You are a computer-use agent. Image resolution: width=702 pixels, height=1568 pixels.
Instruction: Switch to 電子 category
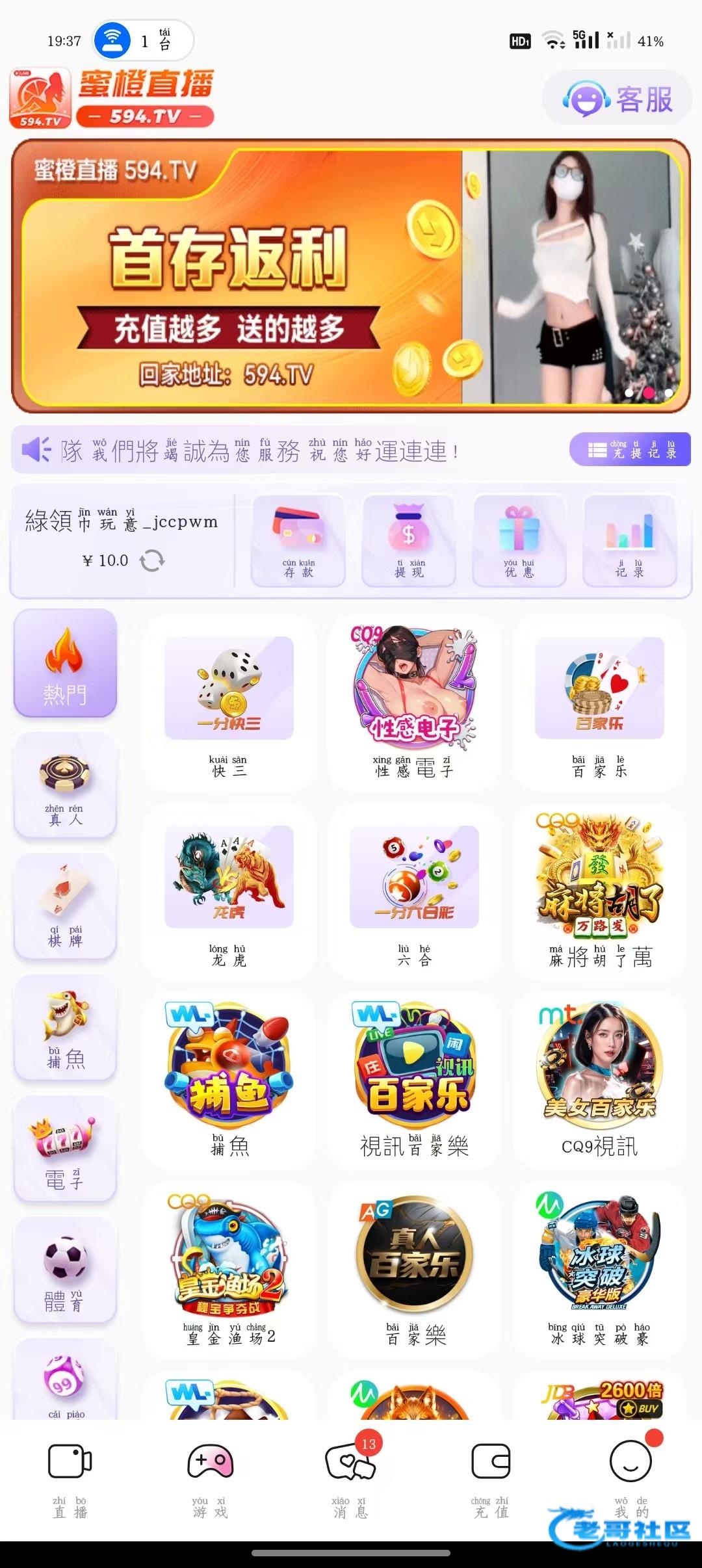(x=65, y=1149)
